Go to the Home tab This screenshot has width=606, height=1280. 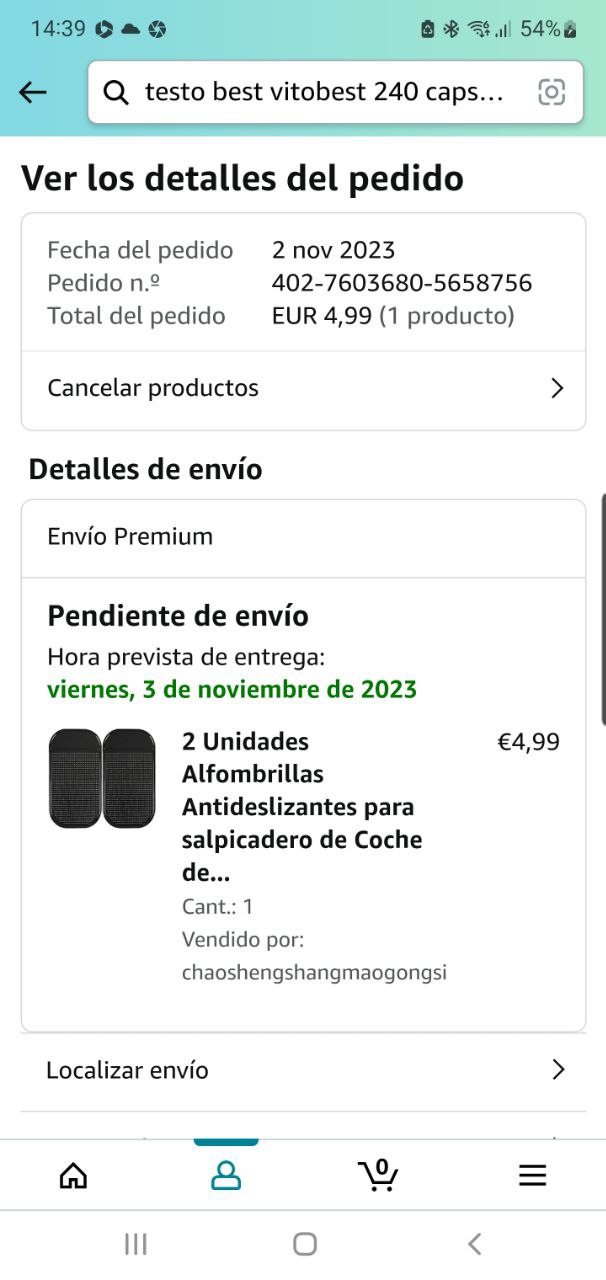(x=74, y=1176)
